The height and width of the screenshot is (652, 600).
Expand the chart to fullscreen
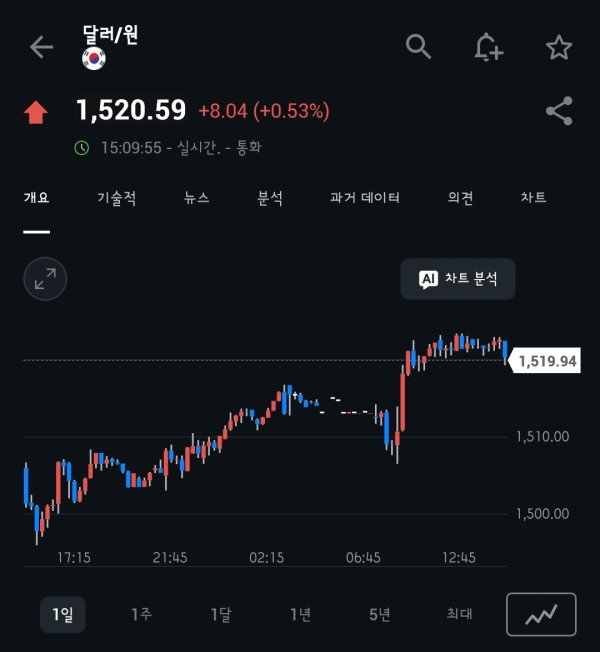45,280
